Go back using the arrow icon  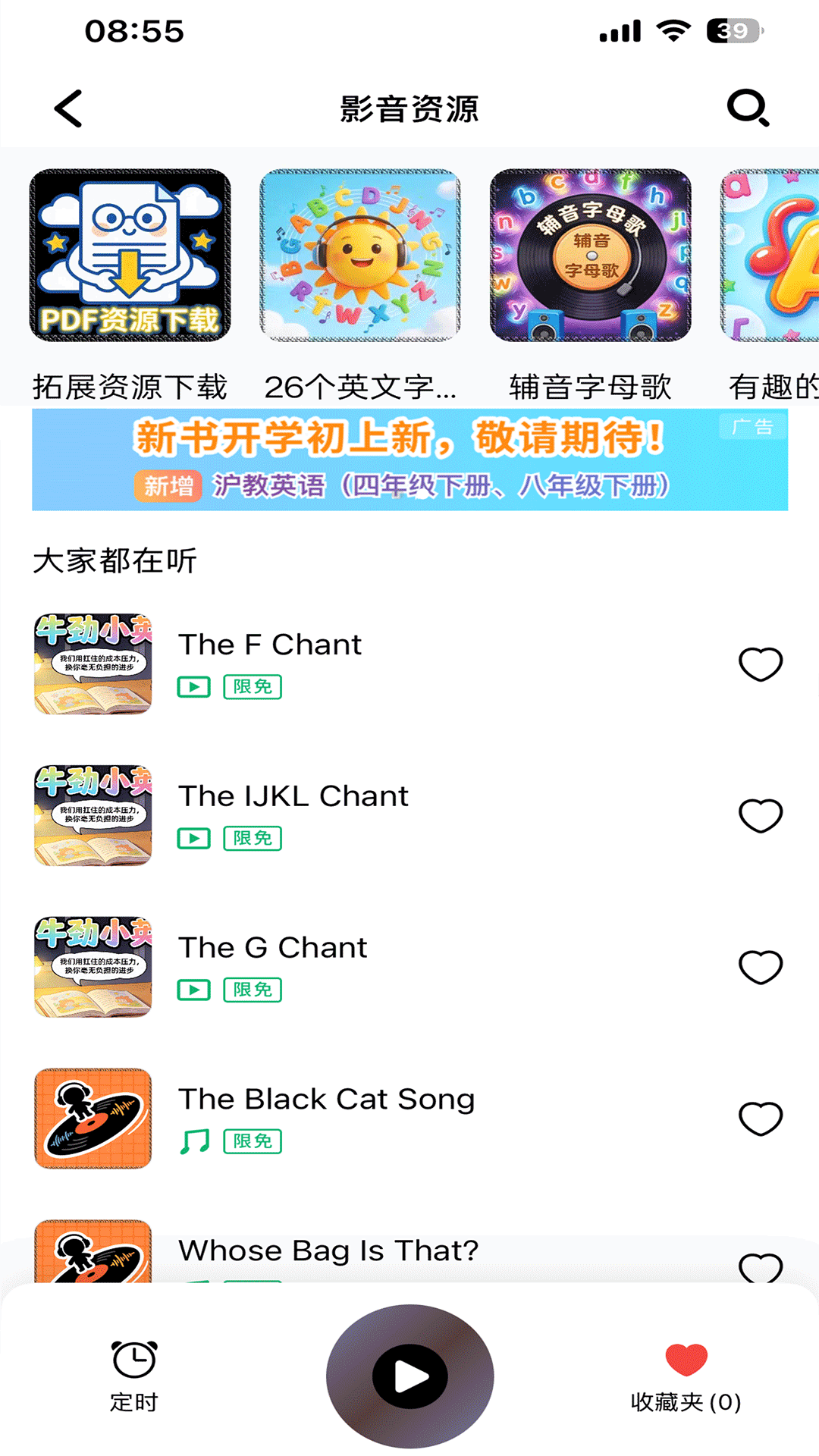(x=68, y=108)
